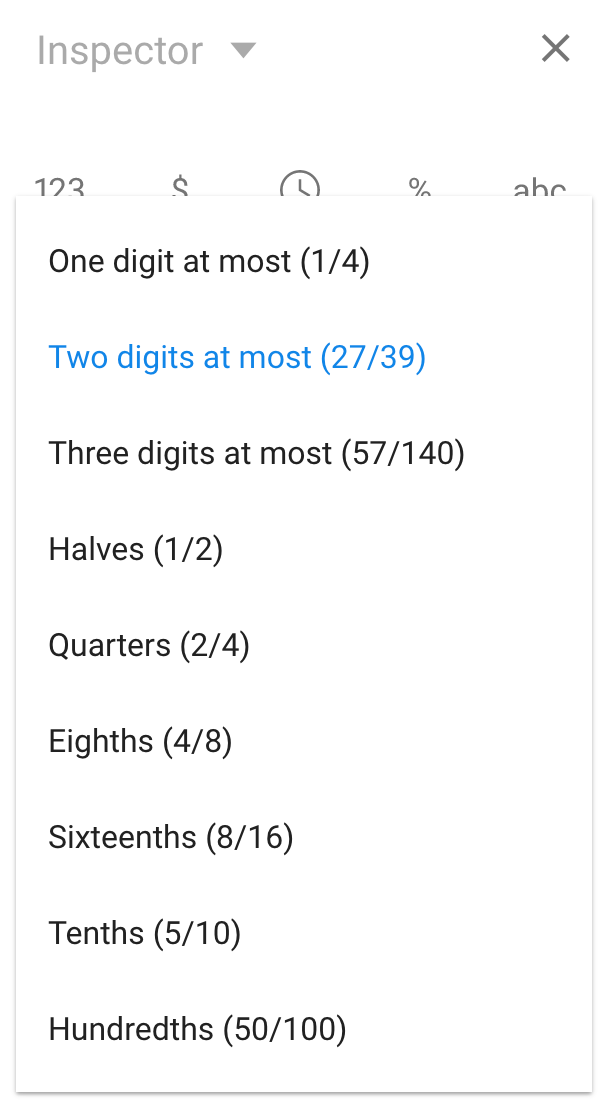The width and height of the screenshot is (608, 1108).
Task: Select the Halves (1/2) format
Action: click(304, 550)
